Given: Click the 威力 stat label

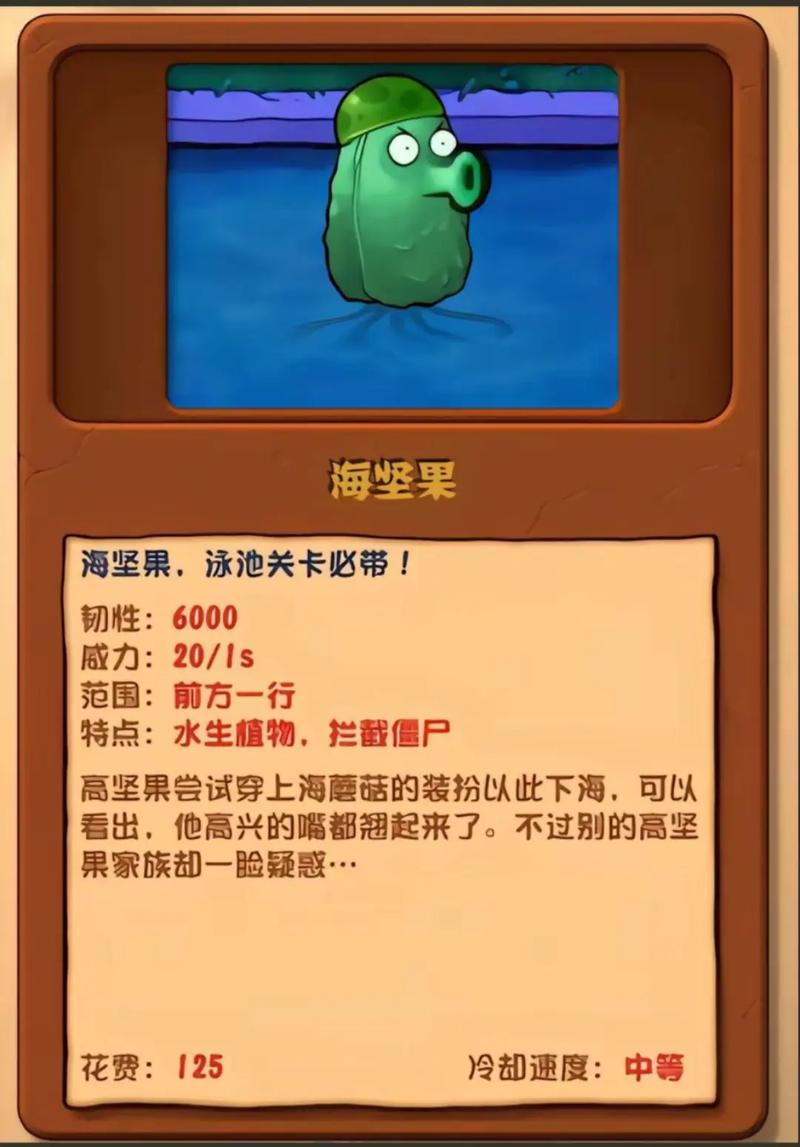Looking at the screenshot, I should (x=113, y=658).
